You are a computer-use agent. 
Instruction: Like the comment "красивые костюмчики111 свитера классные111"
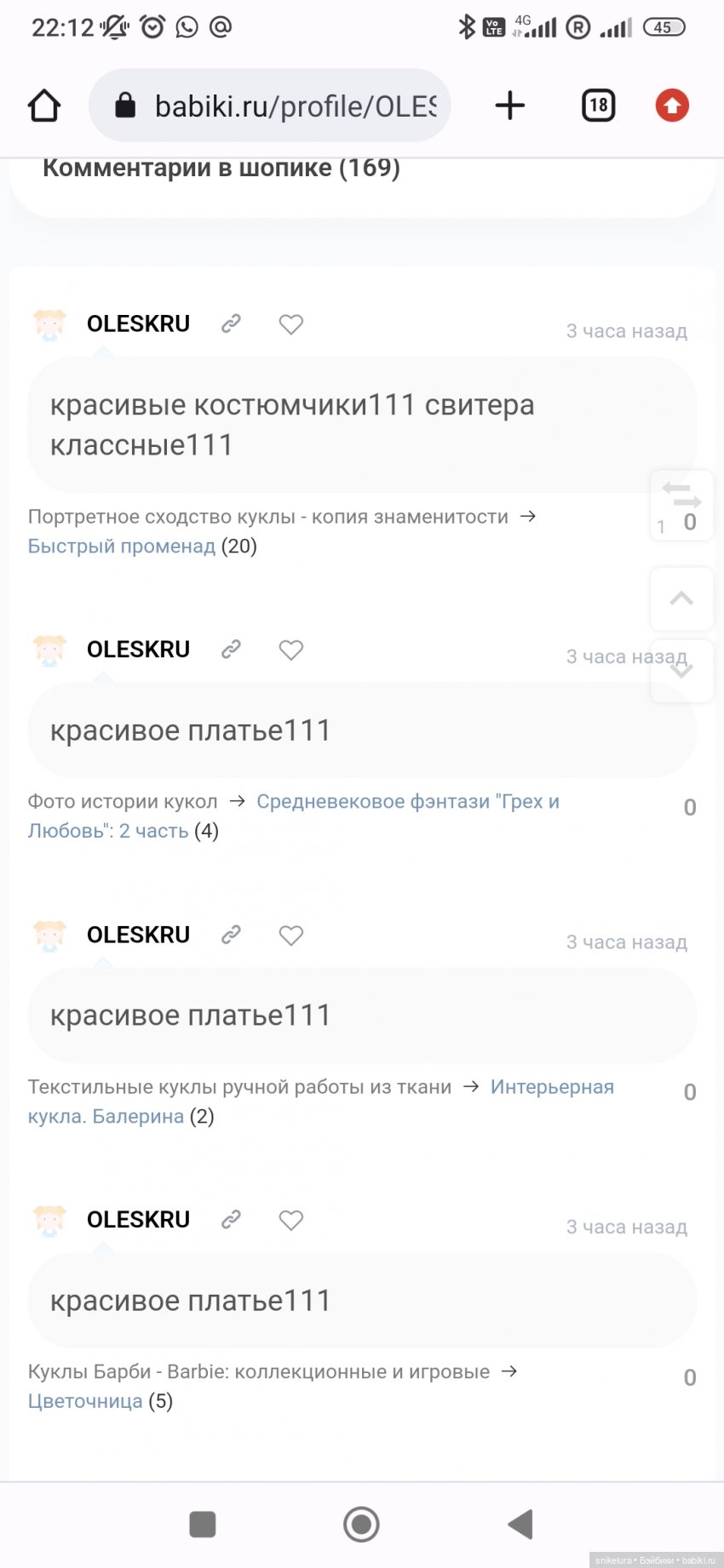click(x=291, y=324)
